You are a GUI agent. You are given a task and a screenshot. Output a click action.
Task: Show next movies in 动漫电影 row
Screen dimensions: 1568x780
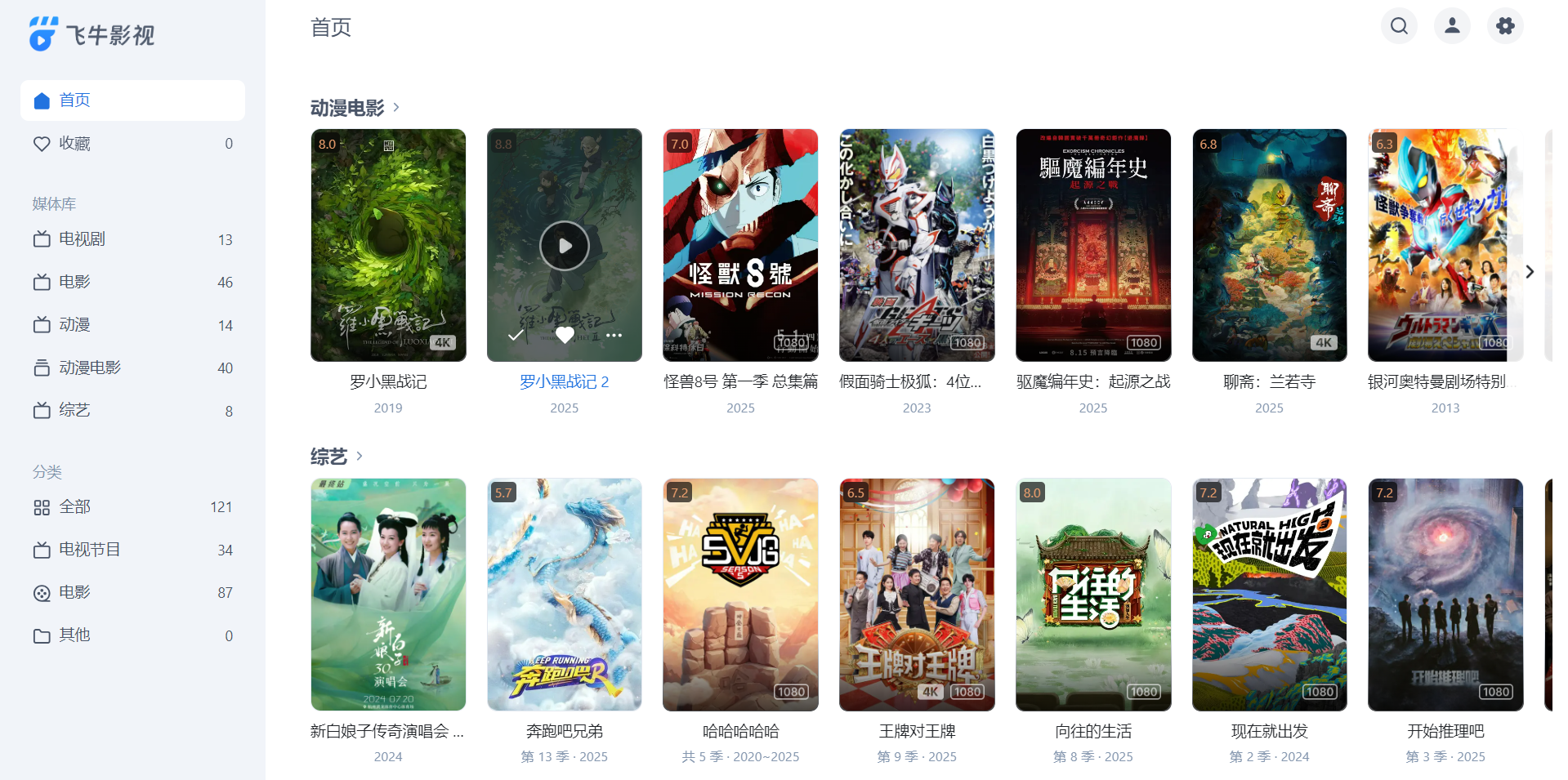[1530, 272]
